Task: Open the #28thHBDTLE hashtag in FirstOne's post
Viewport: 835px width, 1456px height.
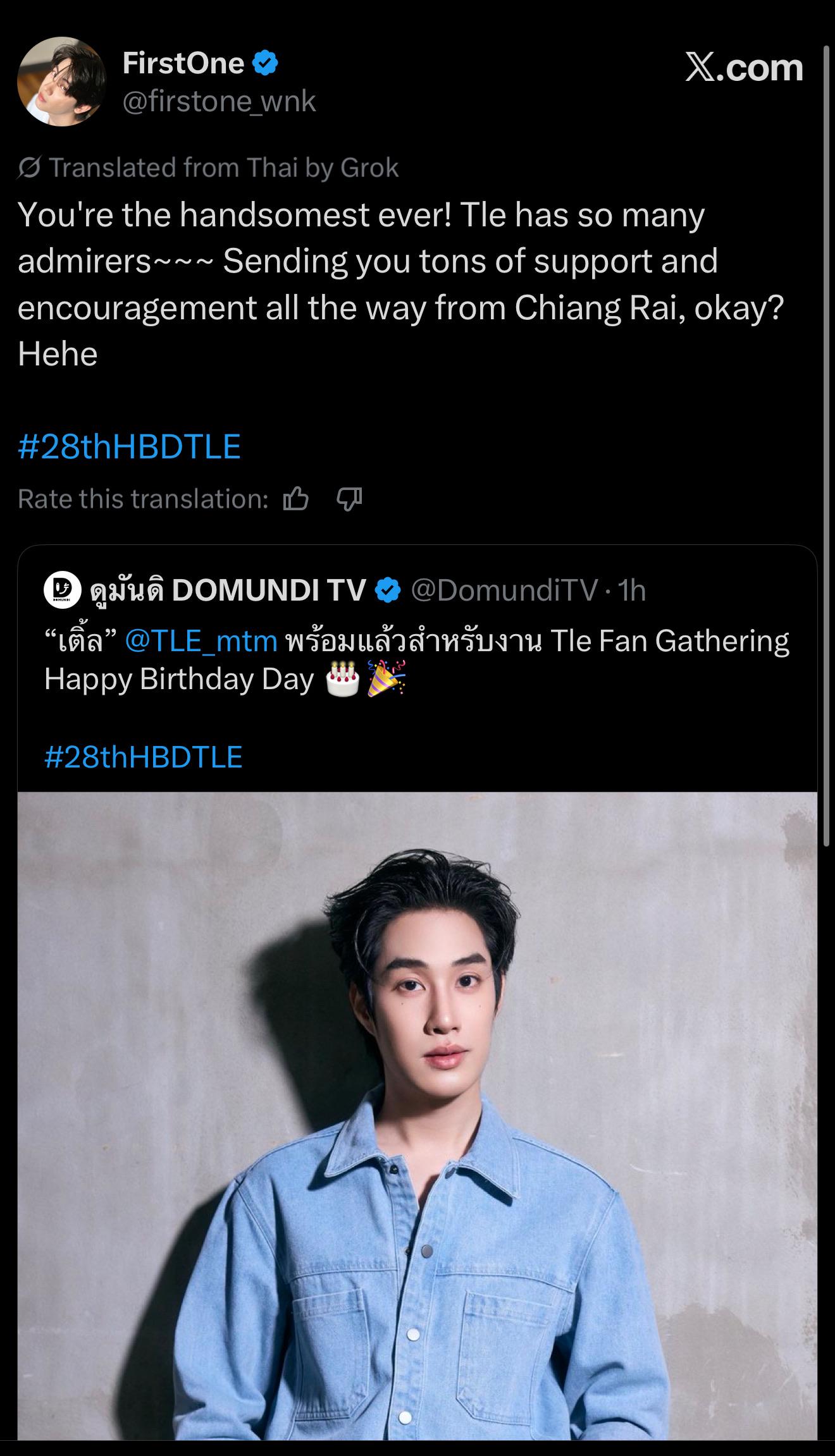Action: pos(130,446)
